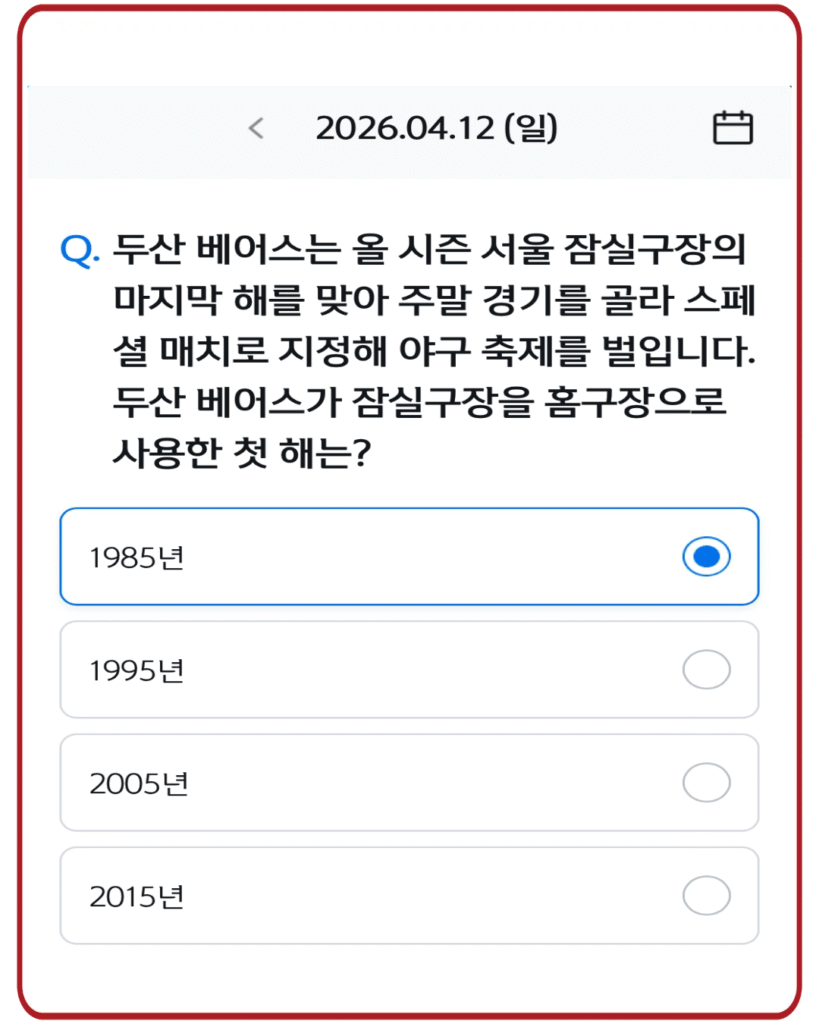Click the empty radio circle for 1995년
The width and height of the screenshot is (819, 1024).
click(x=707, y=670)
